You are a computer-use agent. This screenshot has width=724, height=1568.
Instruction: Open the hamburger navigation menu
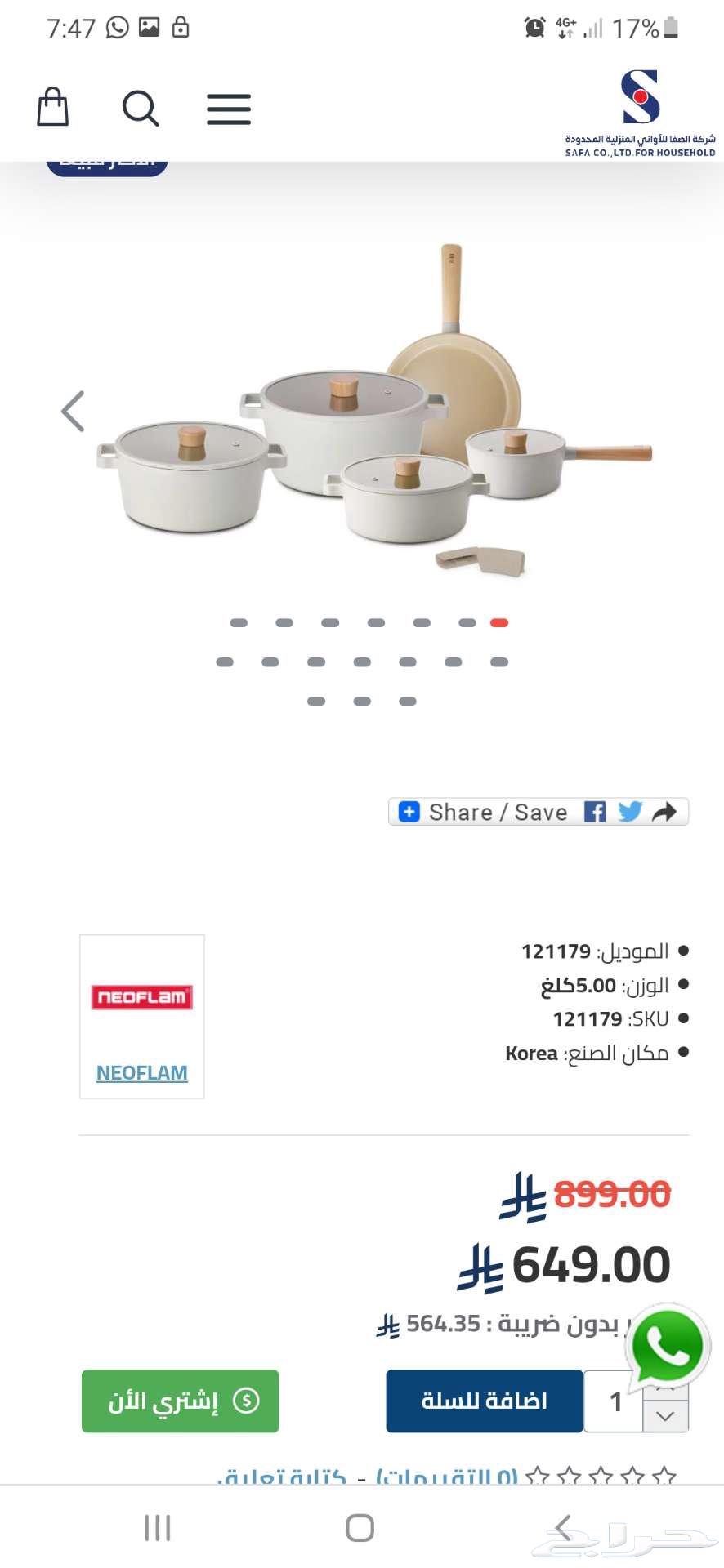[x=228, y=108]
